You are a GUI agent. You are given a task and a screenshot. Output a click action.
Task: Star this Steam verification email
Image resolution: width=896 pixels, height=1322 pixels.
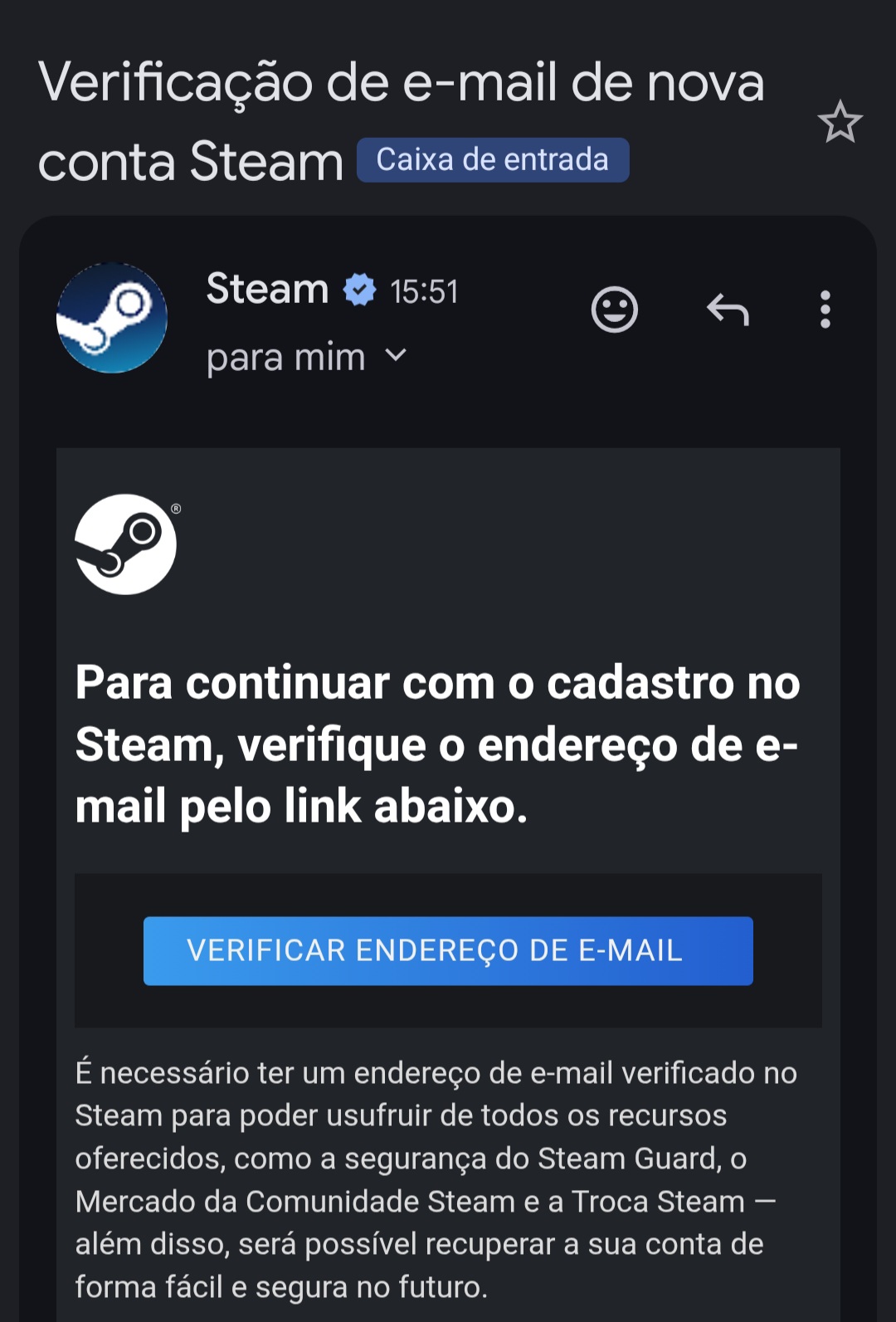click(x=840, y=121)
